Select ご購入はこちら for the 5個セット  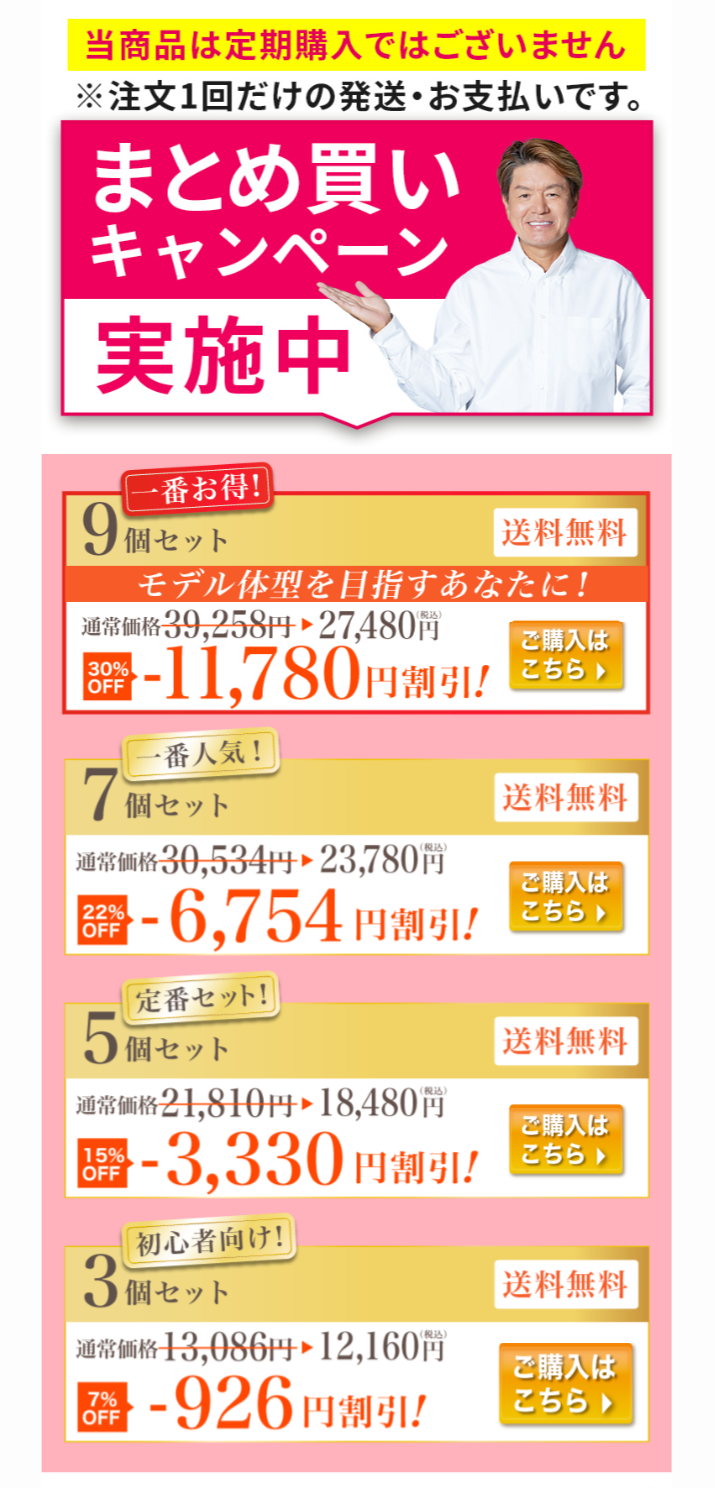[x=565, y=1139]
